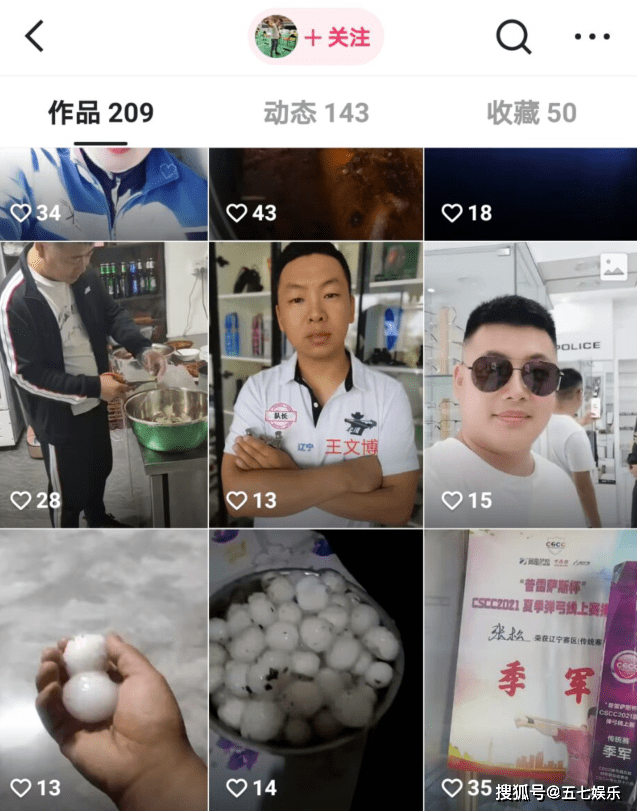
Task: Switch to the 作品 209 tab
Action: pyautogui.click(x=101, y=113)
